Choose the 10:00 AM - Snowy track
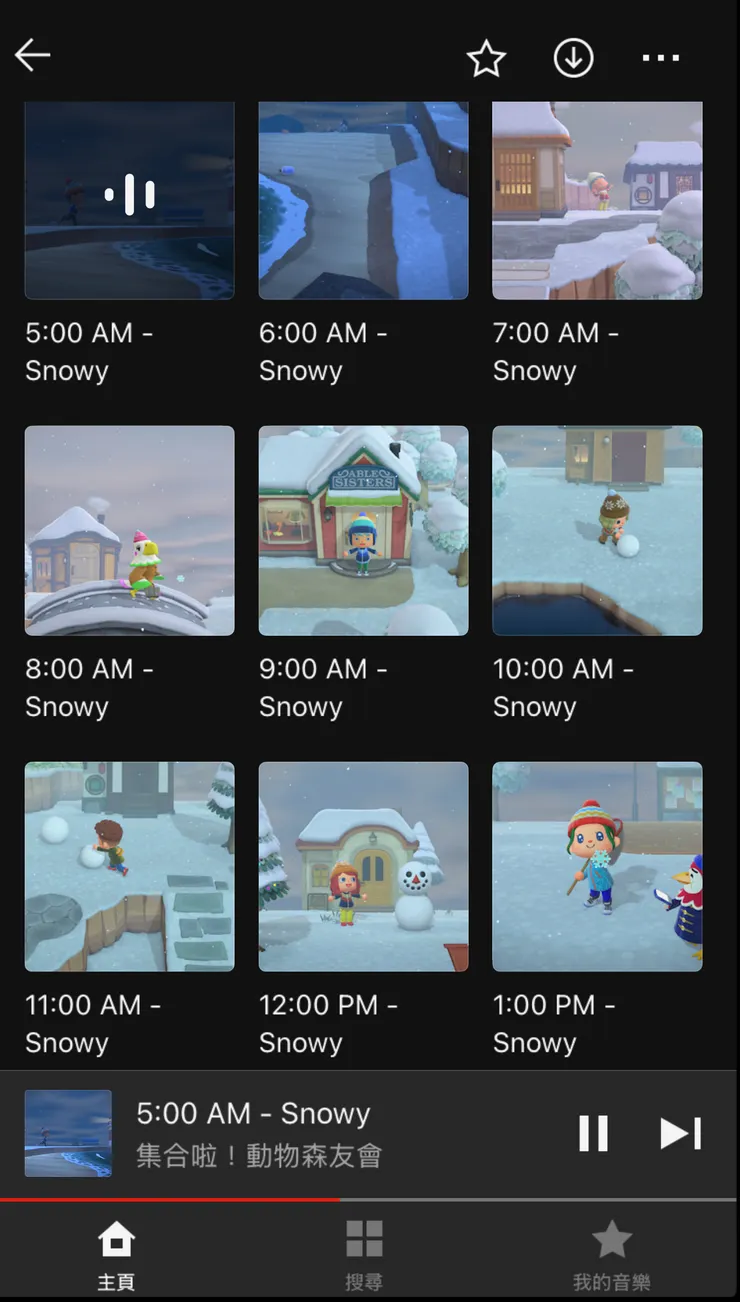The width and height of the screenshot is (740, 1302). point(597,531)
